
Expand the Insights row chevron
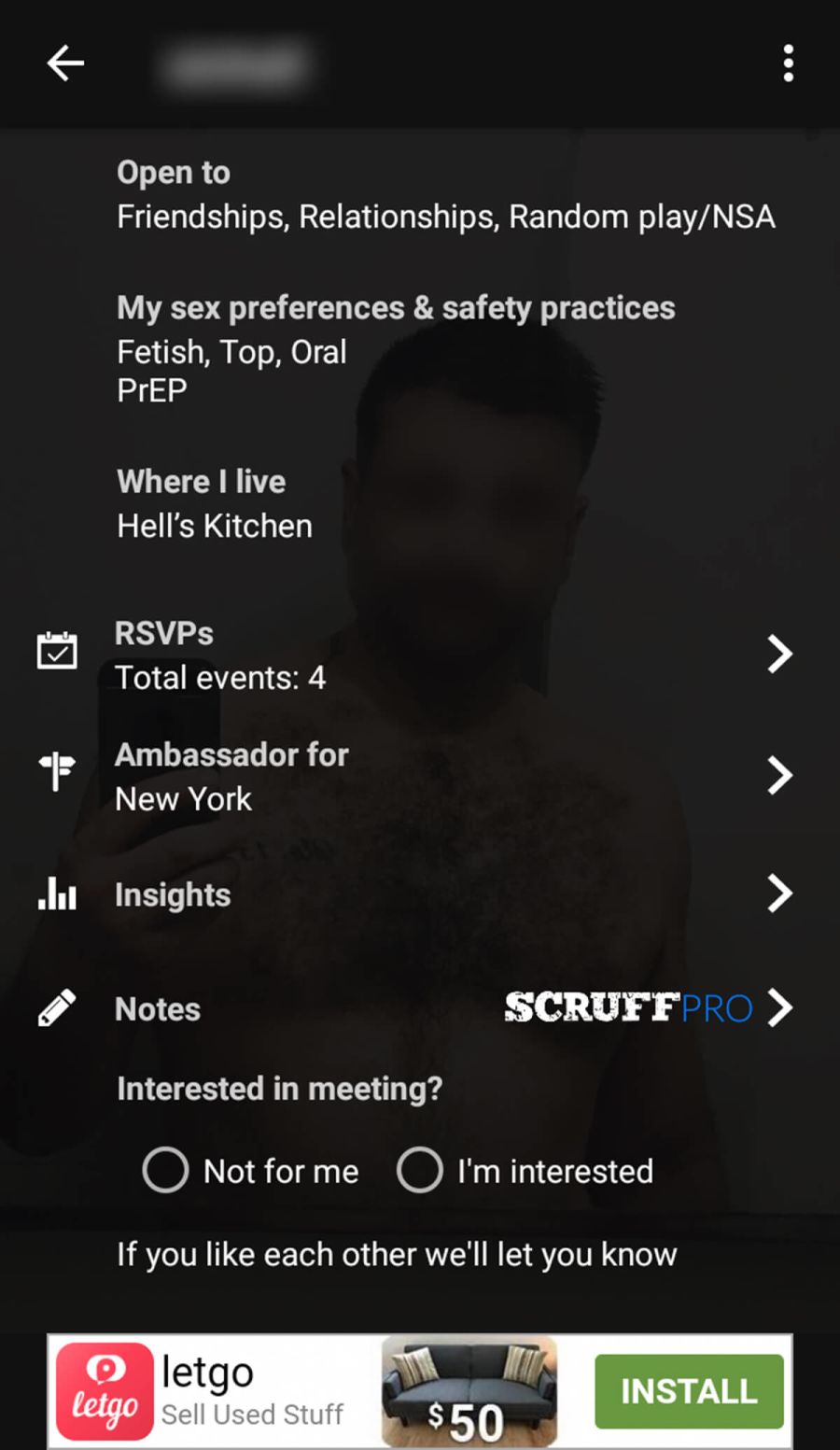tap(780, 894)
